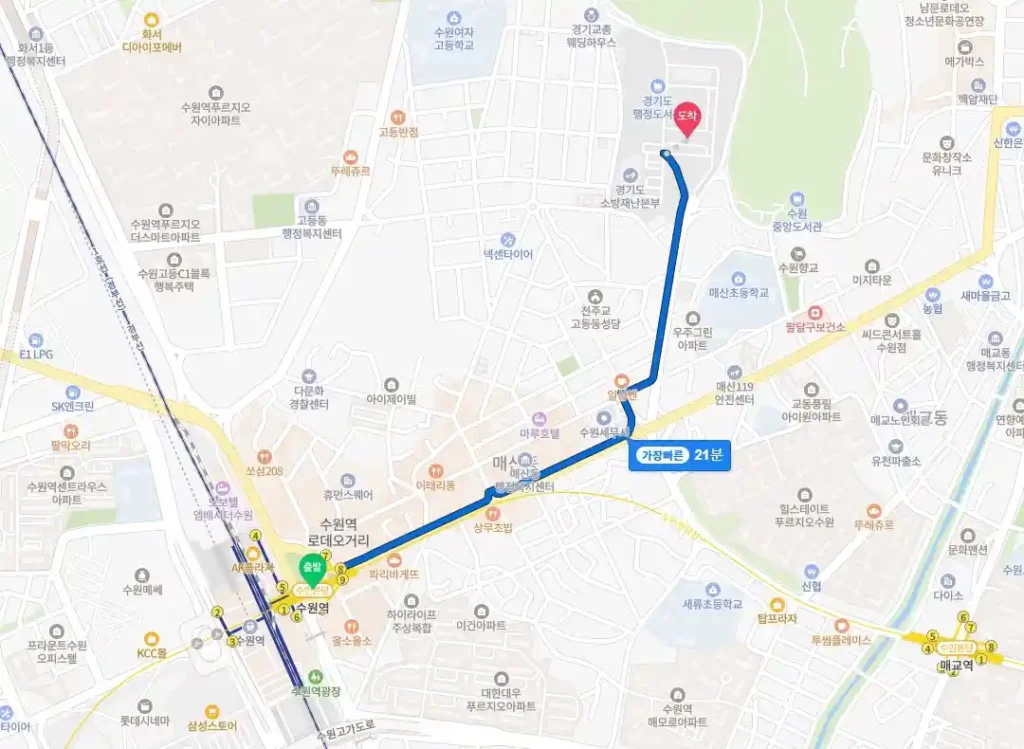View the 마루호텔 place marker
Viewport: 1024px width, 749px height.
[x=540, y=418]
